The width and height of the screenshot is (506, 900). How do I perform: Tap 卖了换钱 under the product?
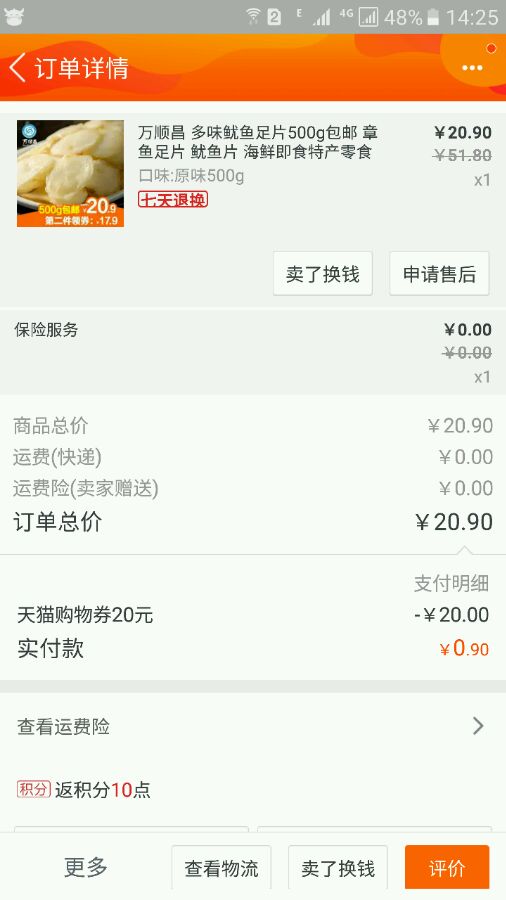tap(323, 274)
